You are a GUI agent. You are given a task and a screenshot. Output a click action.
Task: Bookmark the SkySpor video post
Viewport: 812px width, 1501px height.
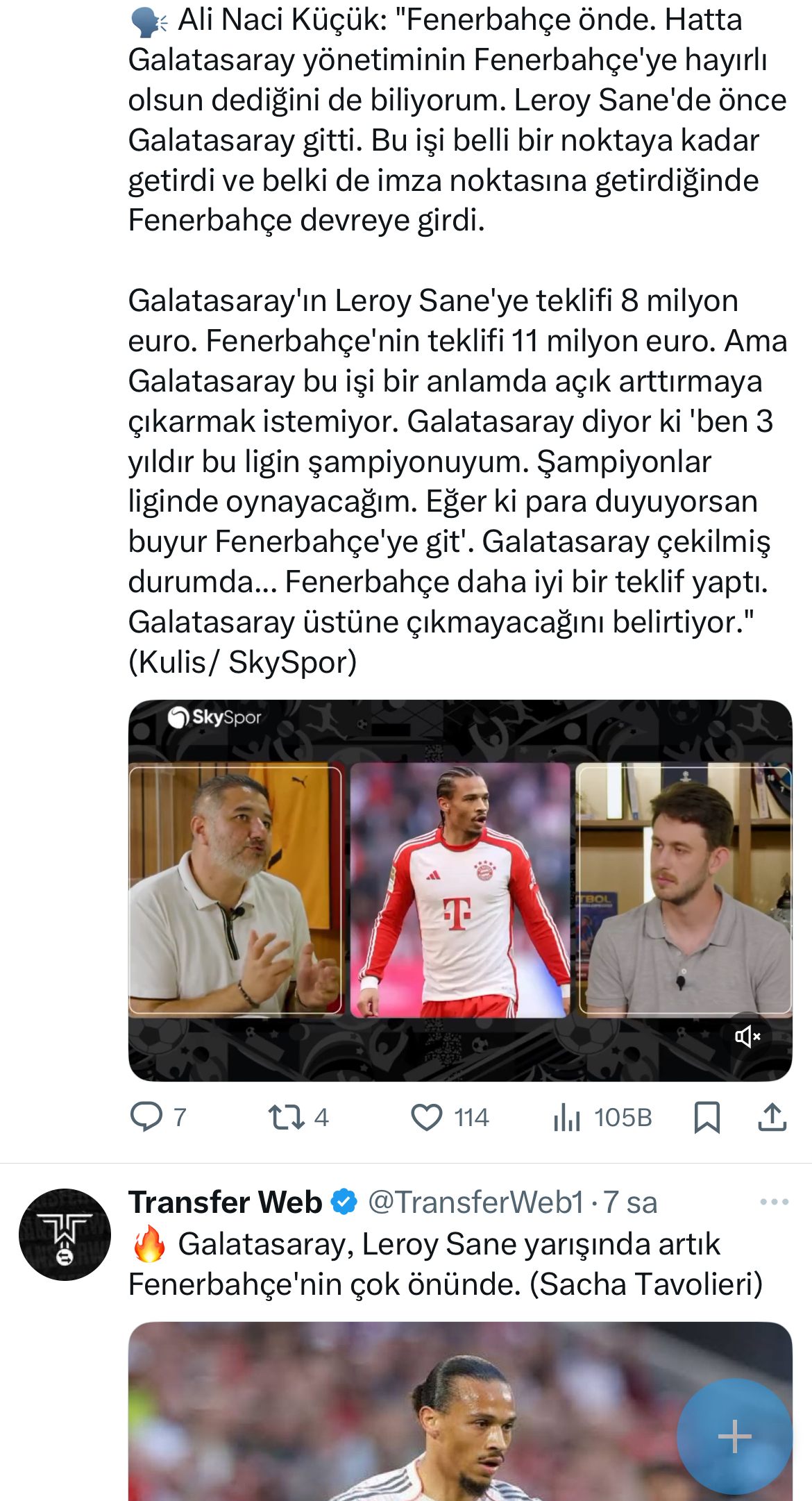[x=707, y=1117]
